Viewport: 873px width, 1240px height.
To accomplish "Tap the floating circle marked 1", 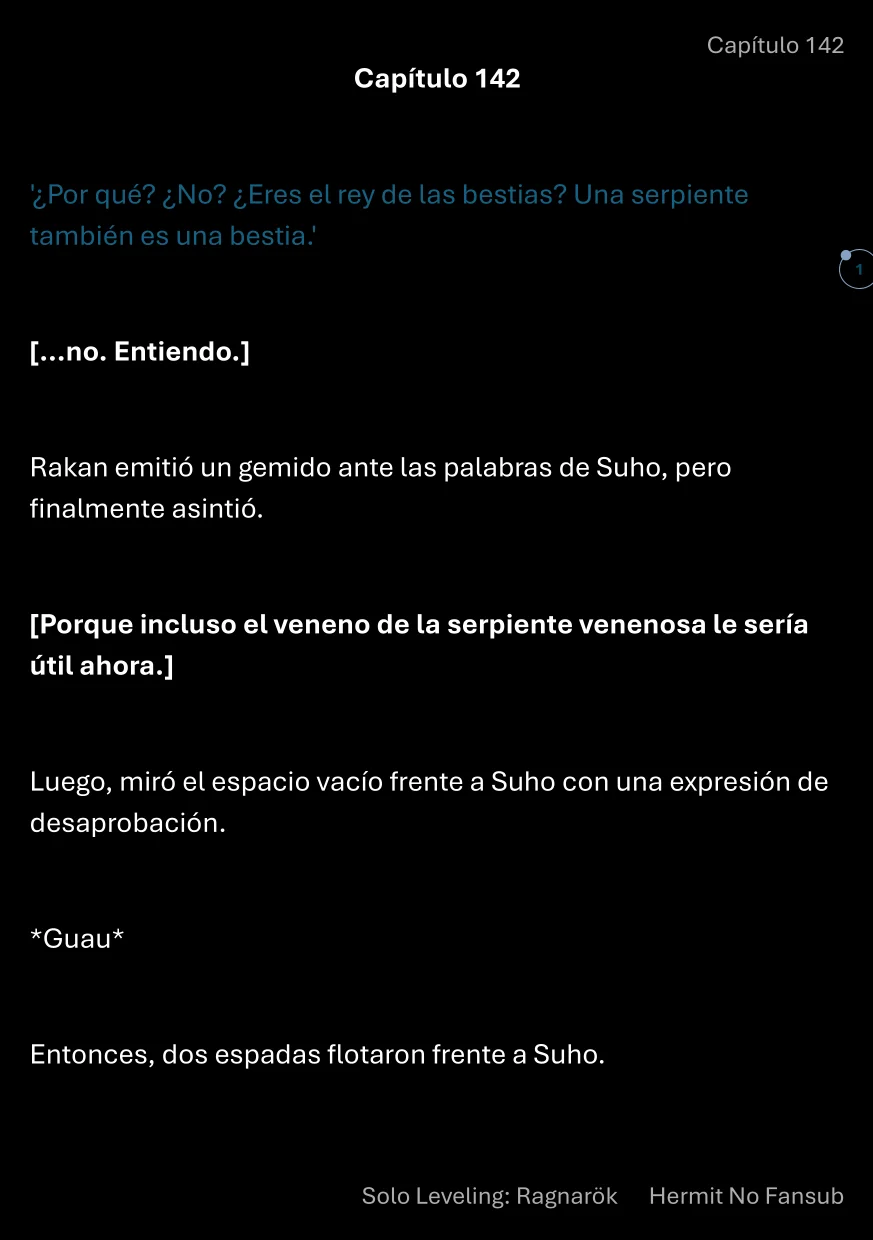I will point(857,269).
